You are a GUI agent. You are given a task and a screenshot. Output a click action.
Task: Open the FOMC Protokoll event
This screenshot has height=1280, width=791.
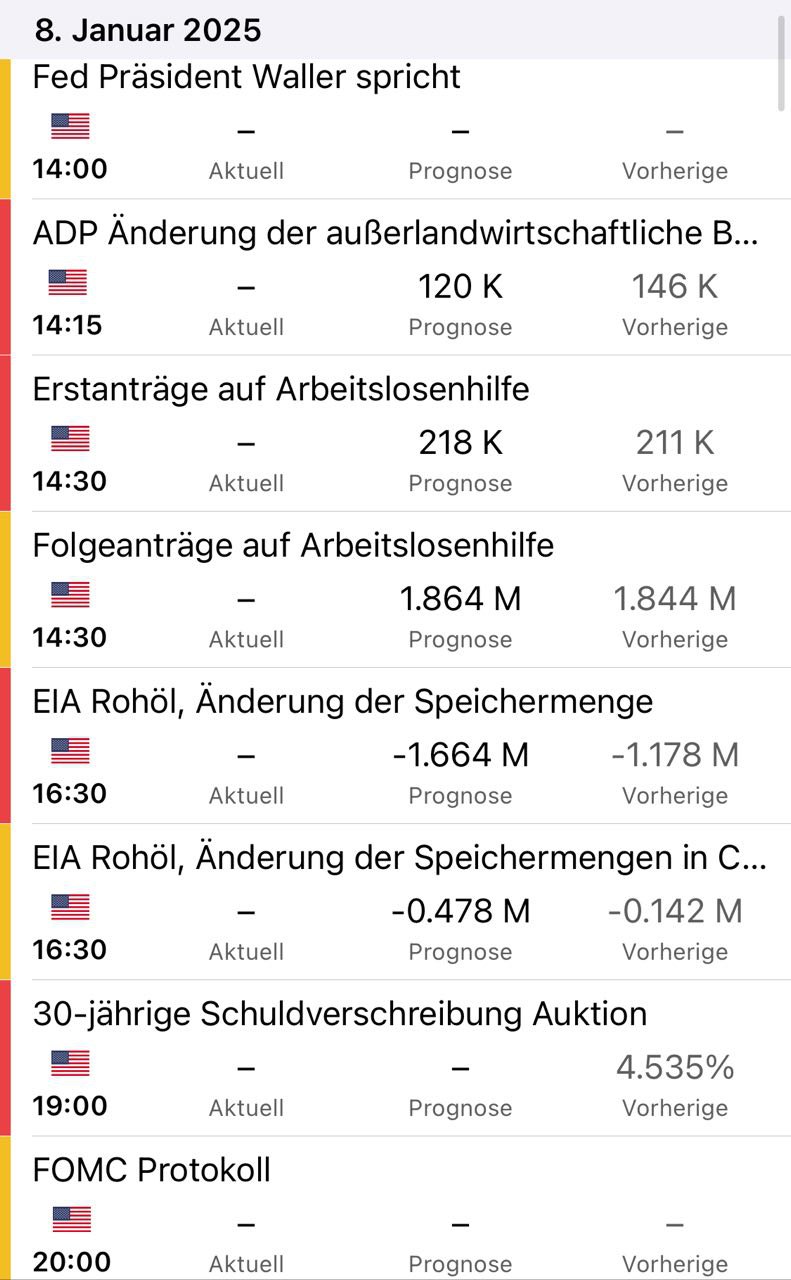point(152,1169)
